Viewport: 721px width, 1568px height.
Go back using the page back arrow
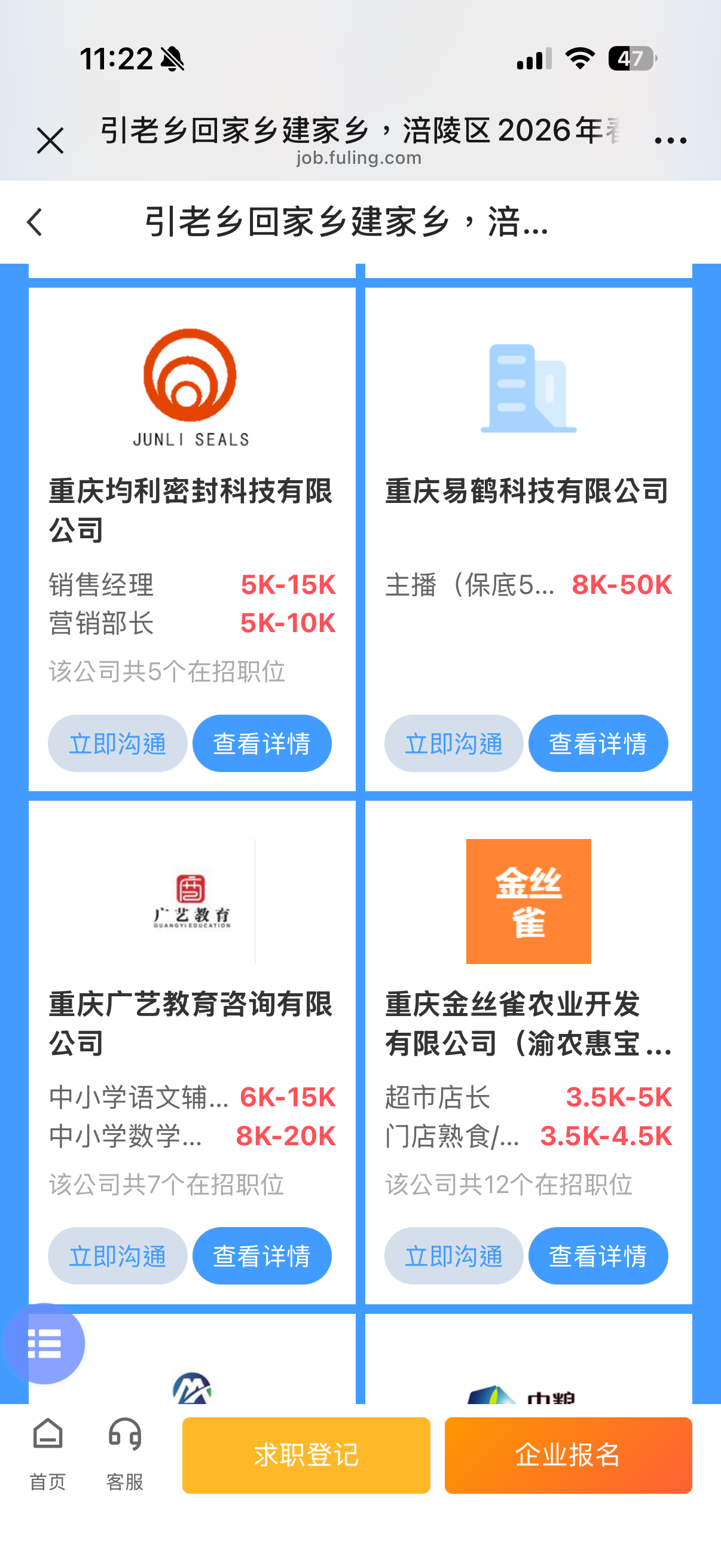pos(35,222)
